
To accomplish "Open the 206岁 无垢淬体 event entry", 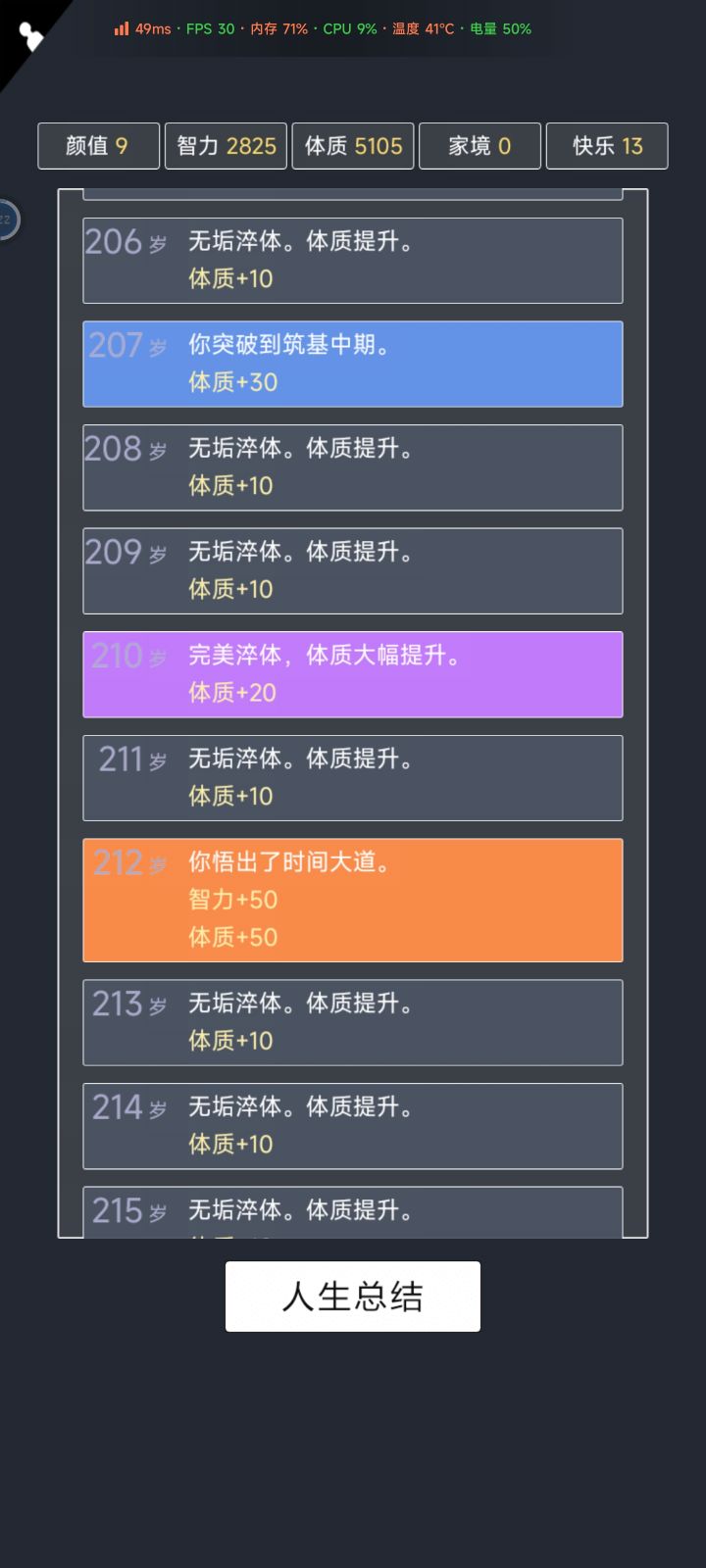I will (x=353, y=261).
